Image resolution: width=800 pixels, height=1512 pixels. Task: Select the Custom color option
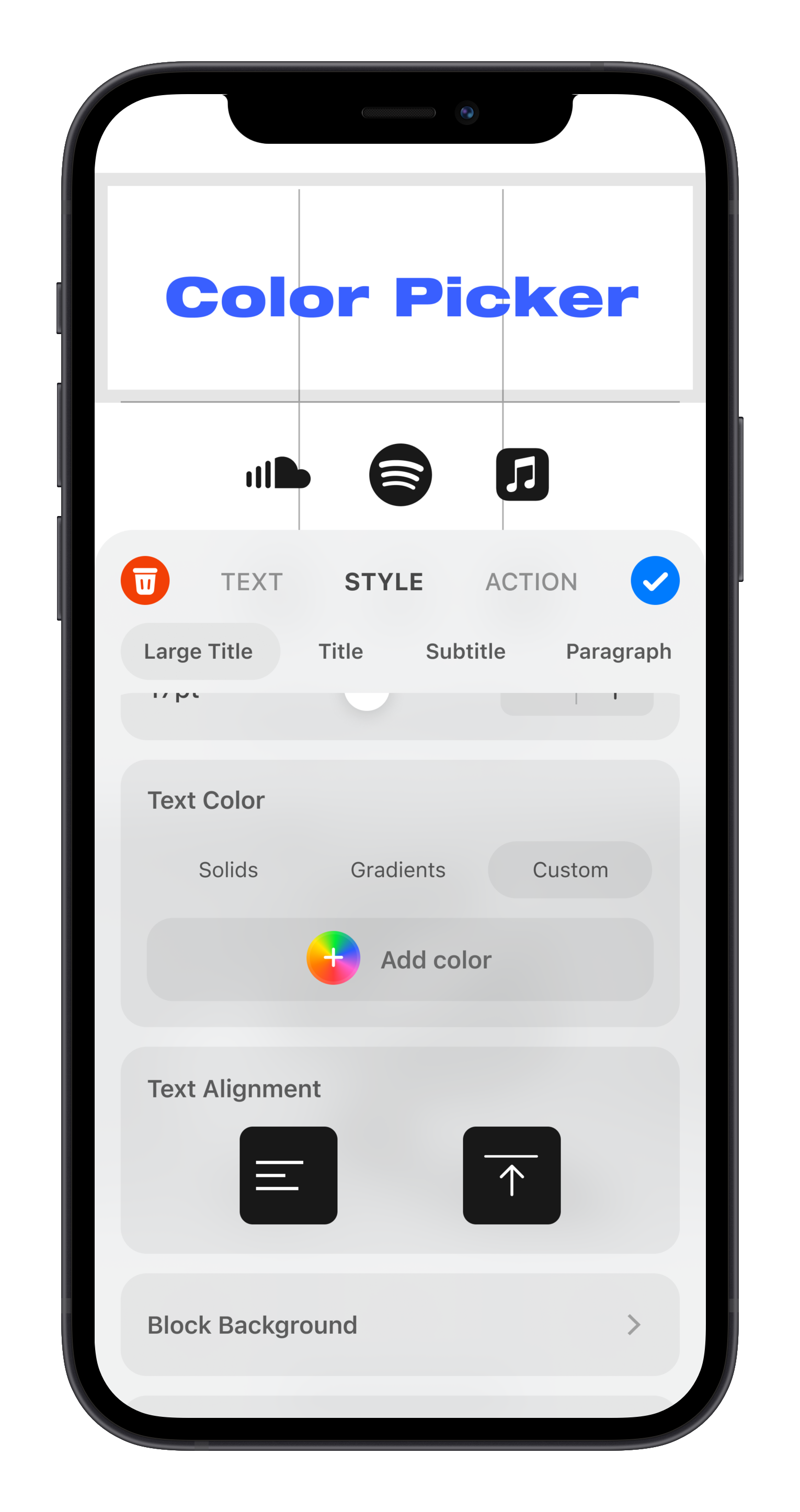click(x=569, y=869)
